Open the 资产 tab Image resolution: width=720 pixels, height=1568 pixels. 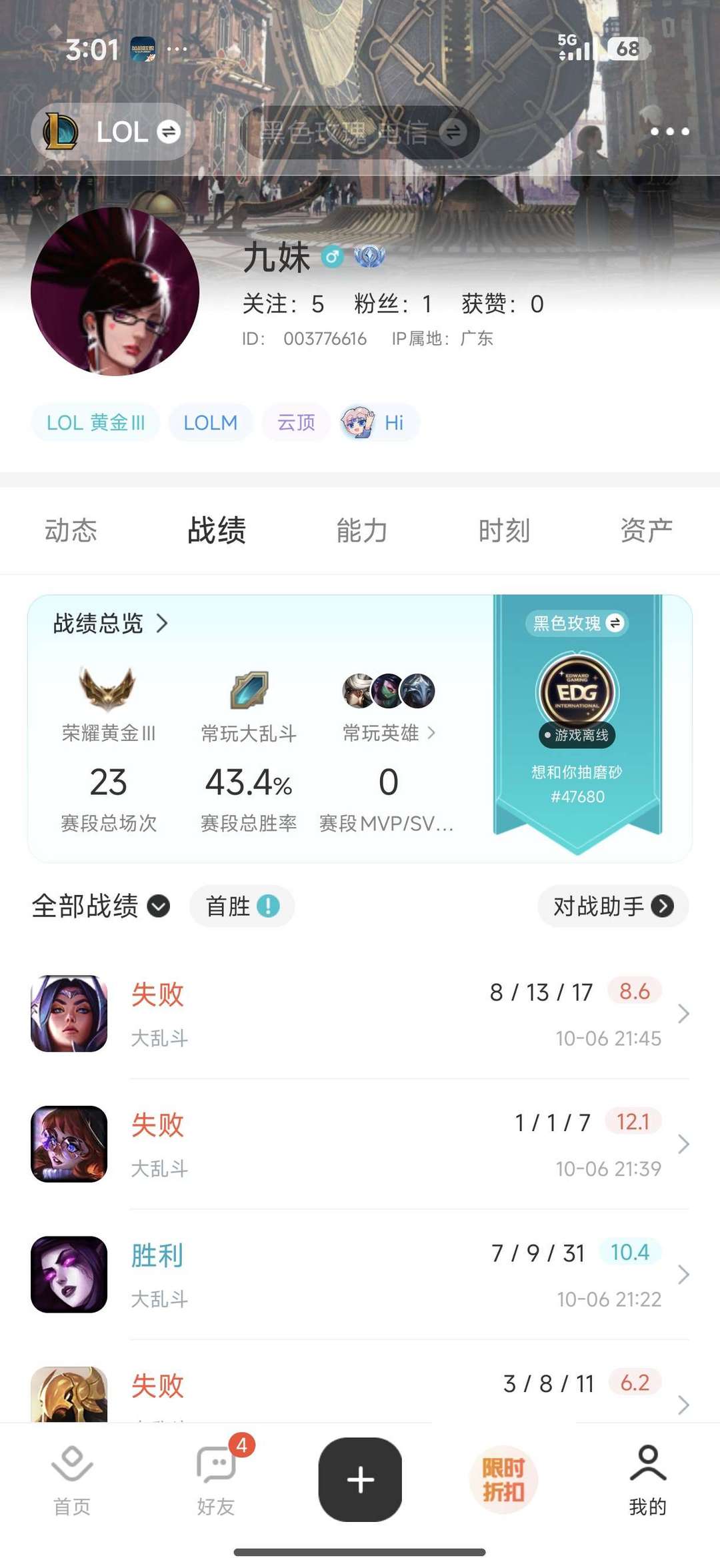coord(645,530)
